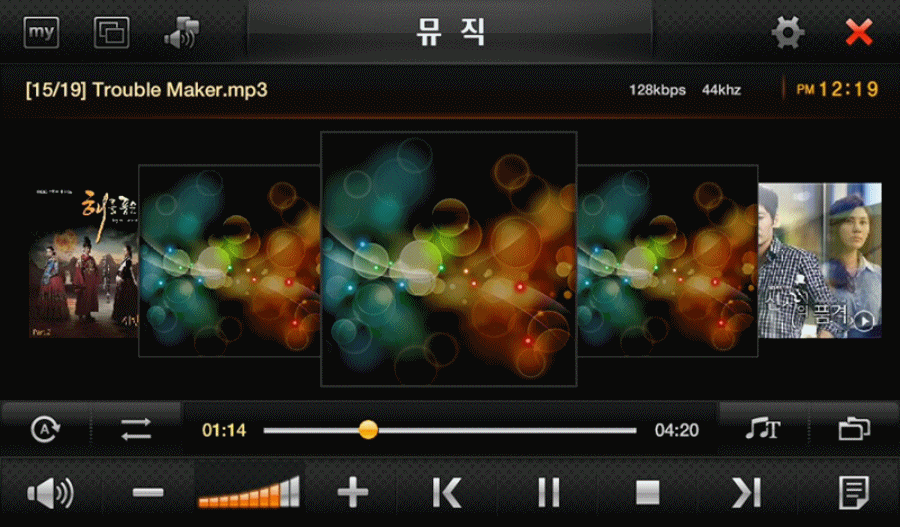
Task: Pause the current song
Action: tap(548, 492)
